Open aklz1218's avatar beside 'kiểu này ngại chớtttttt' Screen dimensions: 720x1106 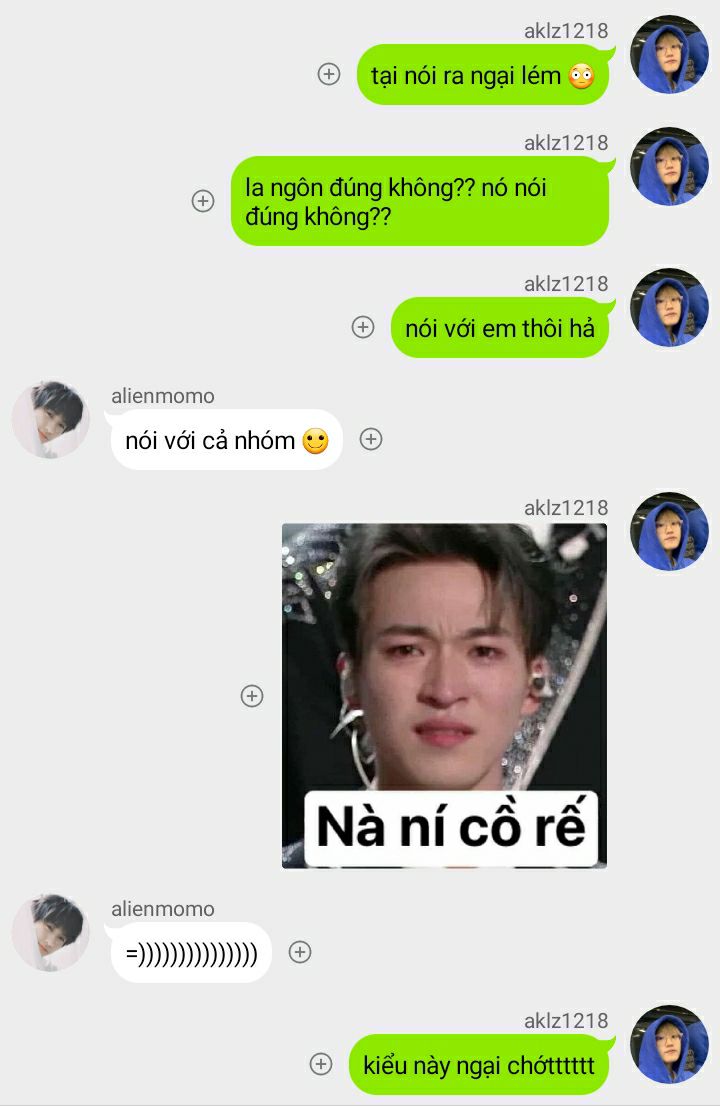coord(669,1044)
